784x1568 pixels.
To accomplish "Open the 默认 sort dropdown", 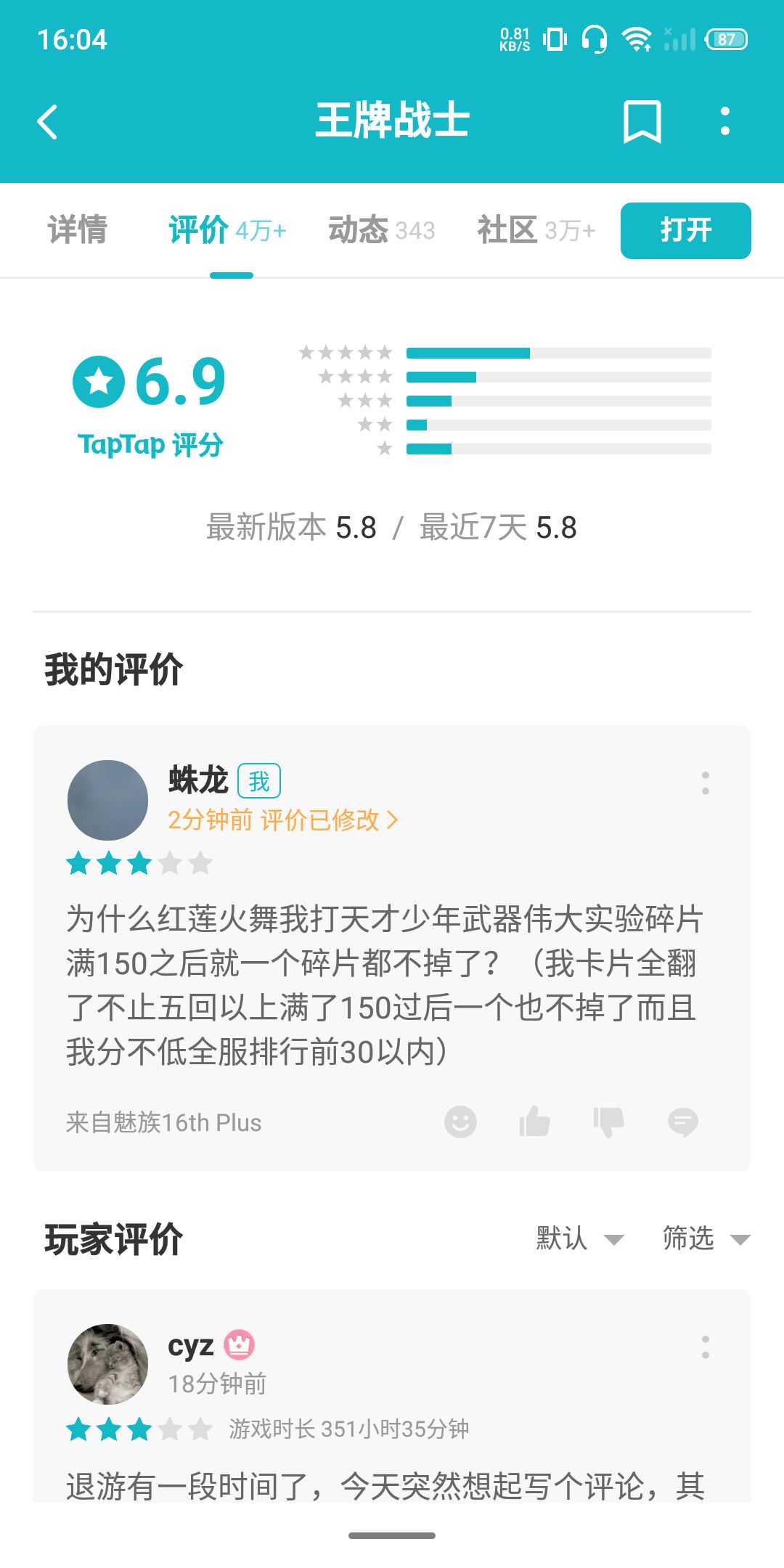I will pos(581,1238).
